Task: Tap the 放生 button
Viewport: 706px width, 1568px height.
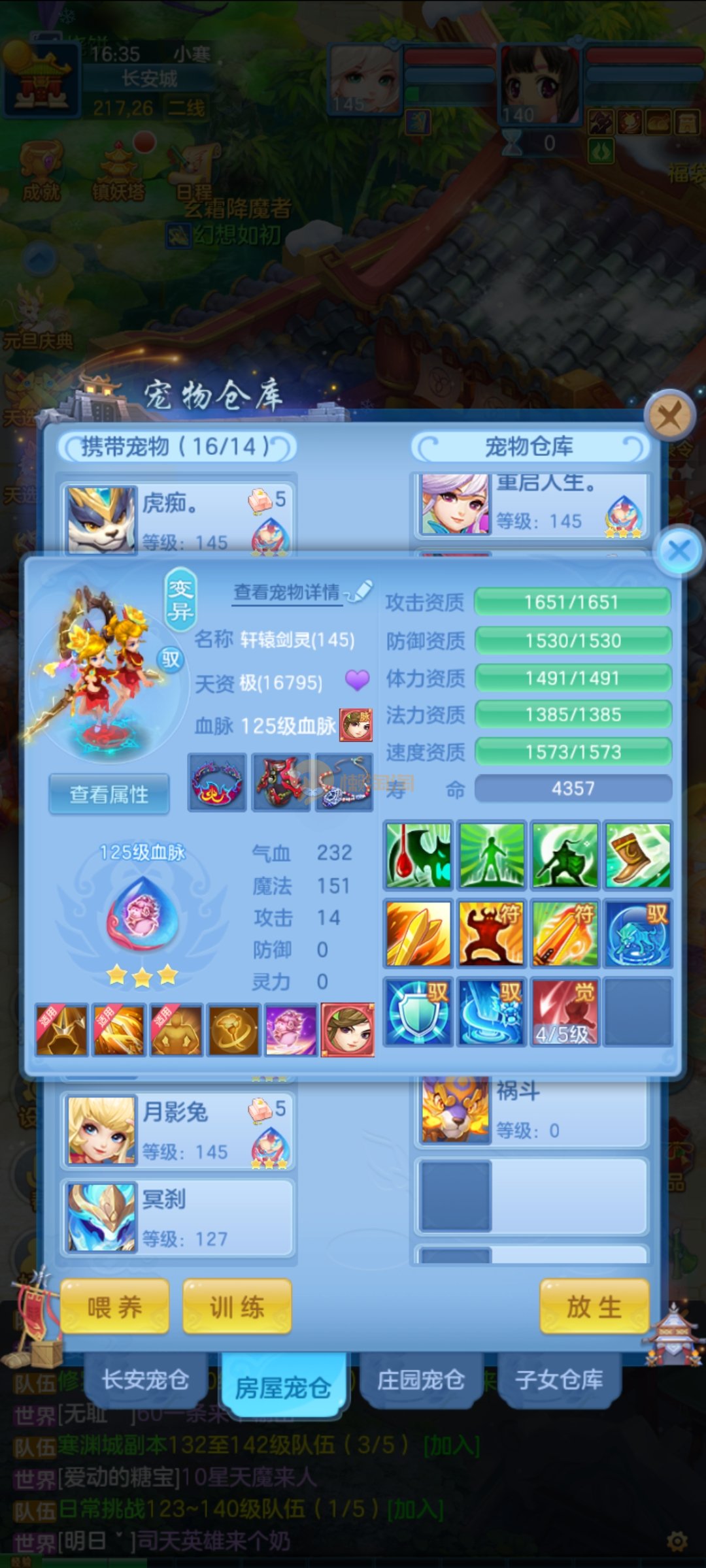Action: click(x=594, y=1307)
